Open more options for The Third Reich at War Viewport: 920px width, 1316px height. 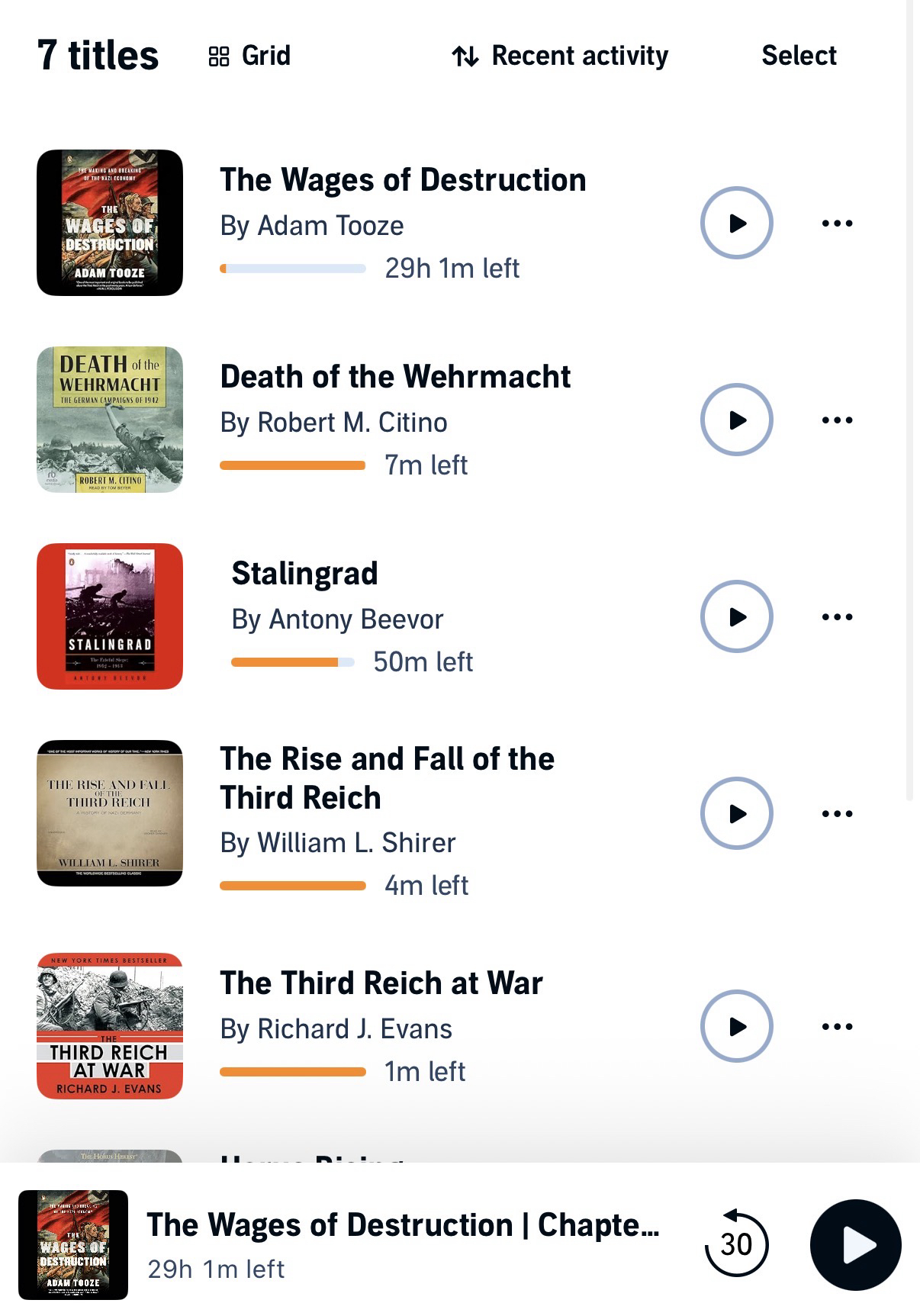pyautogui.click(x=837, y=1026)
